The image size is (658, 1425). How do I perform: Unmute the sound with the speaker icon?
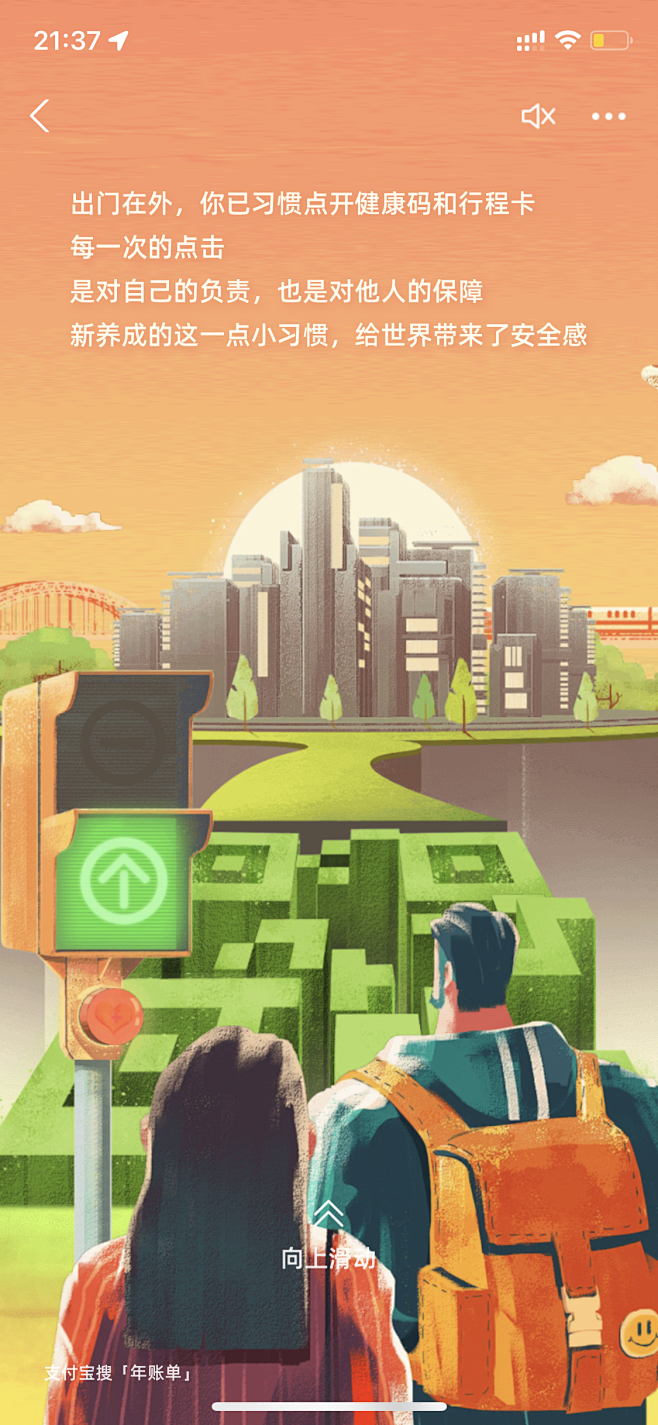click(538, 117)
